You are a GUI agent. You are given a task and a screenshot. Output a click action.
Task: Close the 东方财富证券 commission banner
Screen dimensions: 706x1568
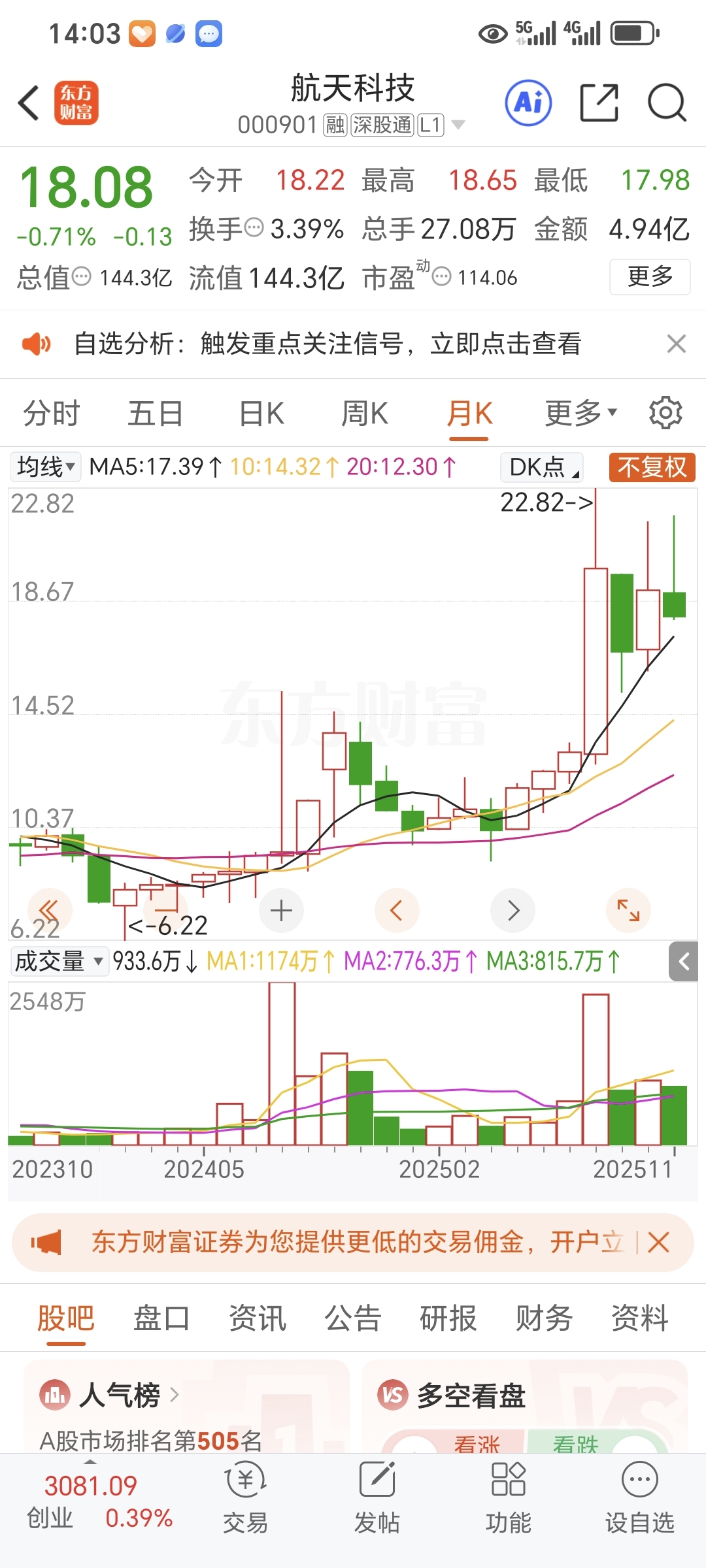pyautogui.click(x=658, y=1242)
